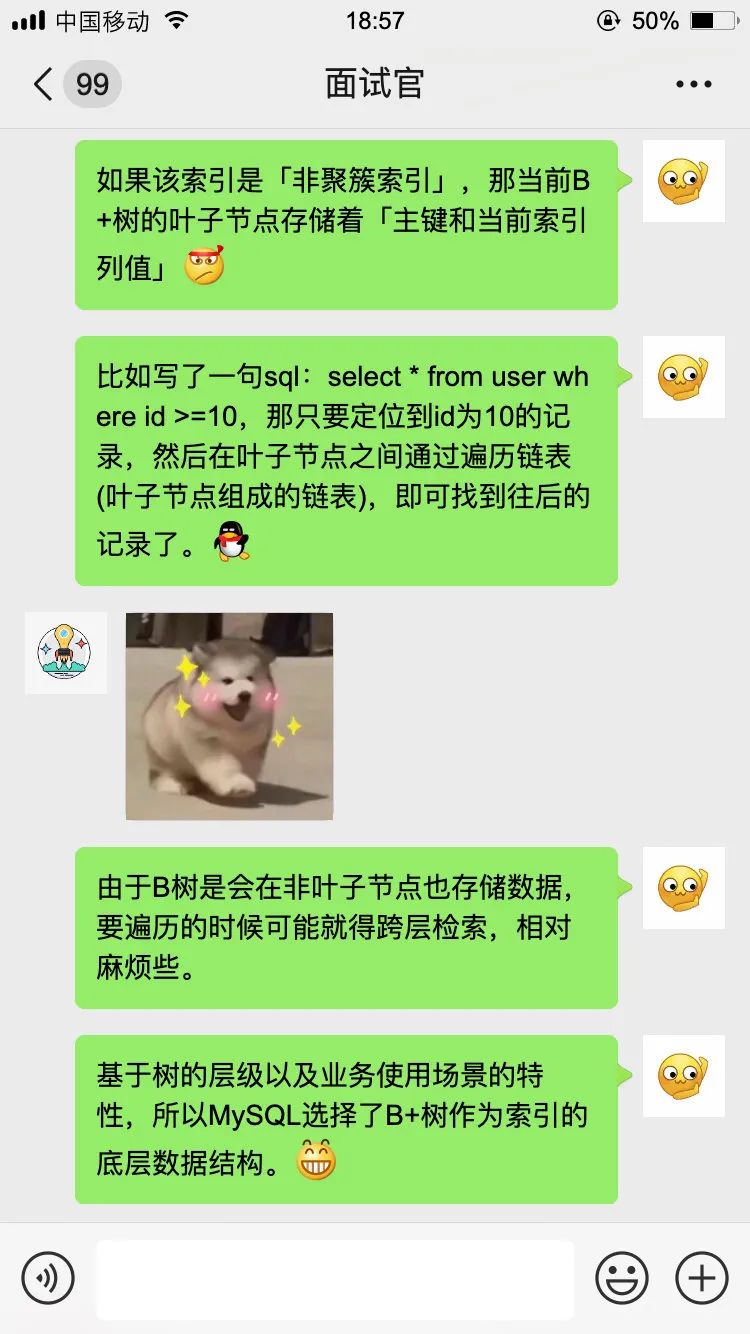Open the interviewer's rocket avatar profile
The height and width of the screenshot is (1334, 750).
pyautogui.click(x=66, y=653)
